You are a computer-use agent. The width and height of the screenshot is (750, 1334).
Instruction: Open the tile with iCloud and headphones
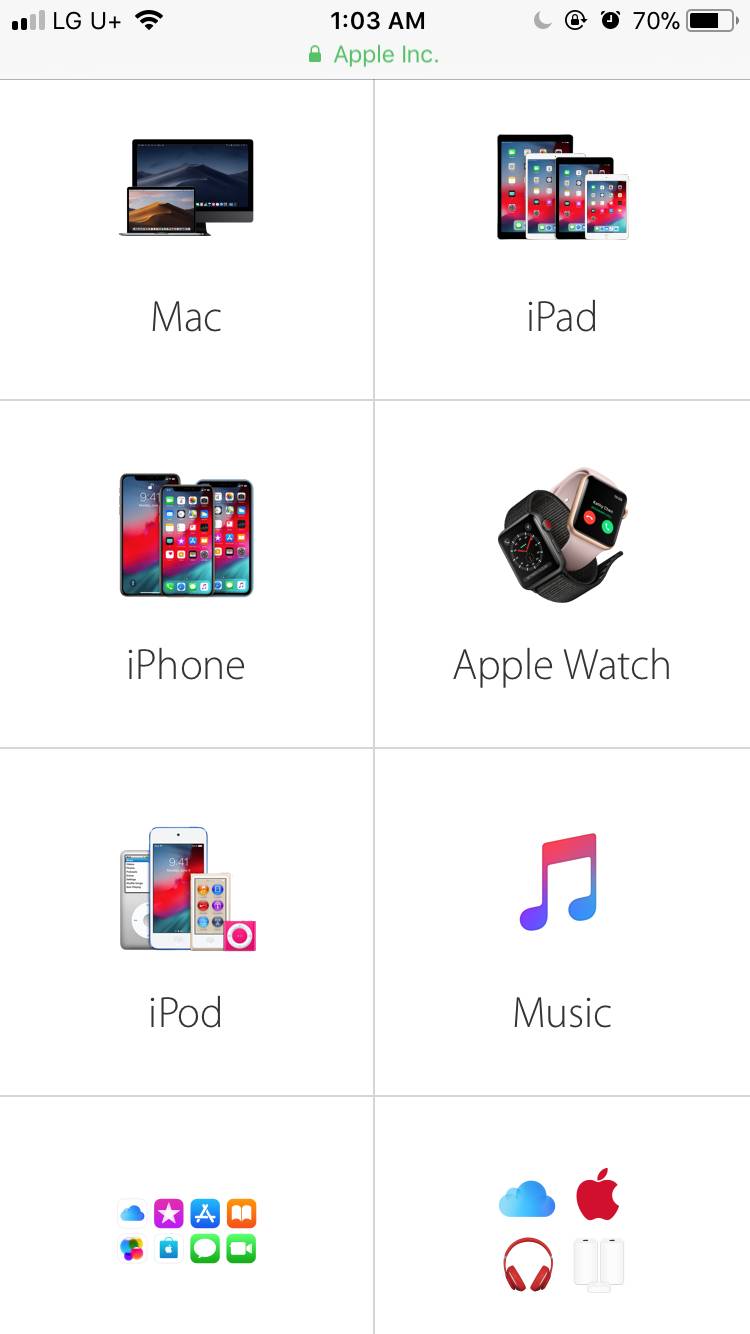[562, 1230]
